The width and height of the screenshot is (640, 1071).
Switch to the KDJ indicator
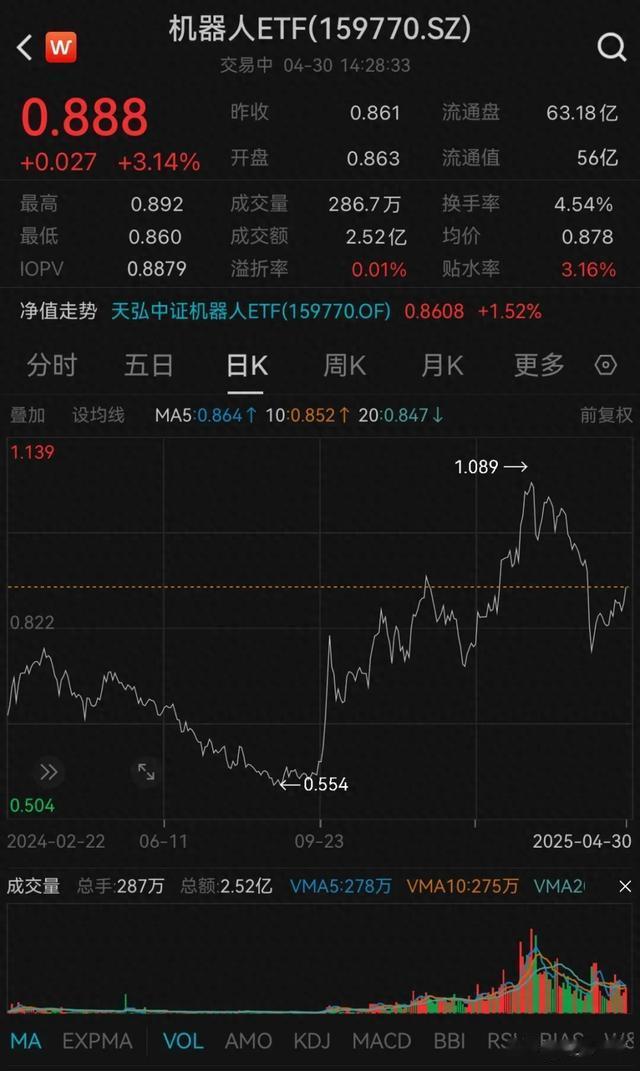[311, 1041]
